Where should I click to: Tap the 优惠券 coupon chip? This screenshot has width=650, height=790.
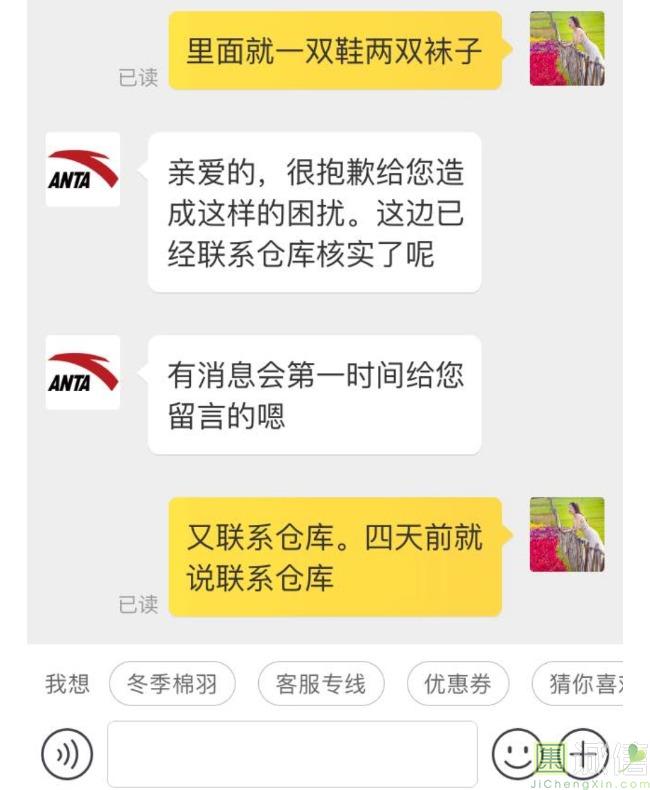point(458,685)
